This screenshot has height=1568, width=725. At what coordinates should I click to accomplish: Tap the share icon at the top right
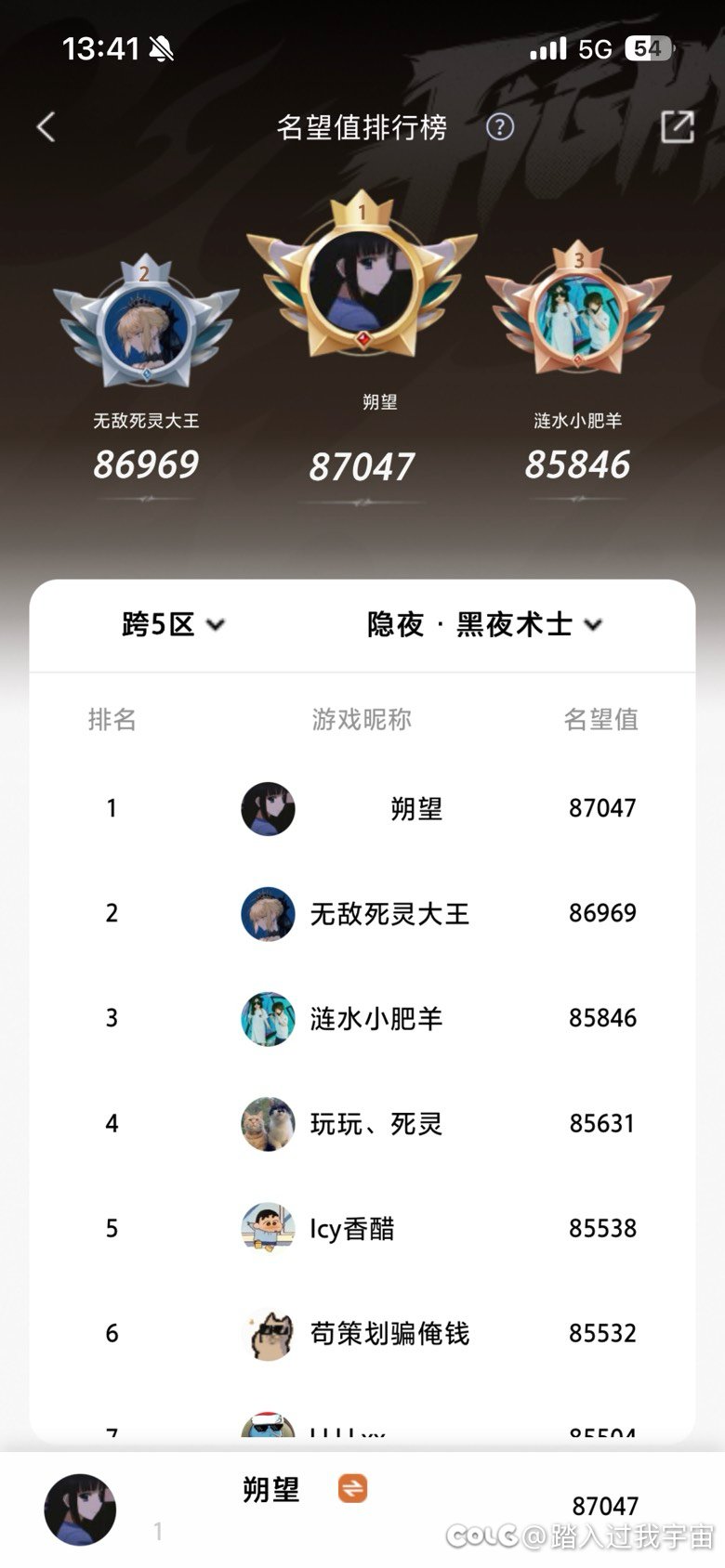[678, 126]
